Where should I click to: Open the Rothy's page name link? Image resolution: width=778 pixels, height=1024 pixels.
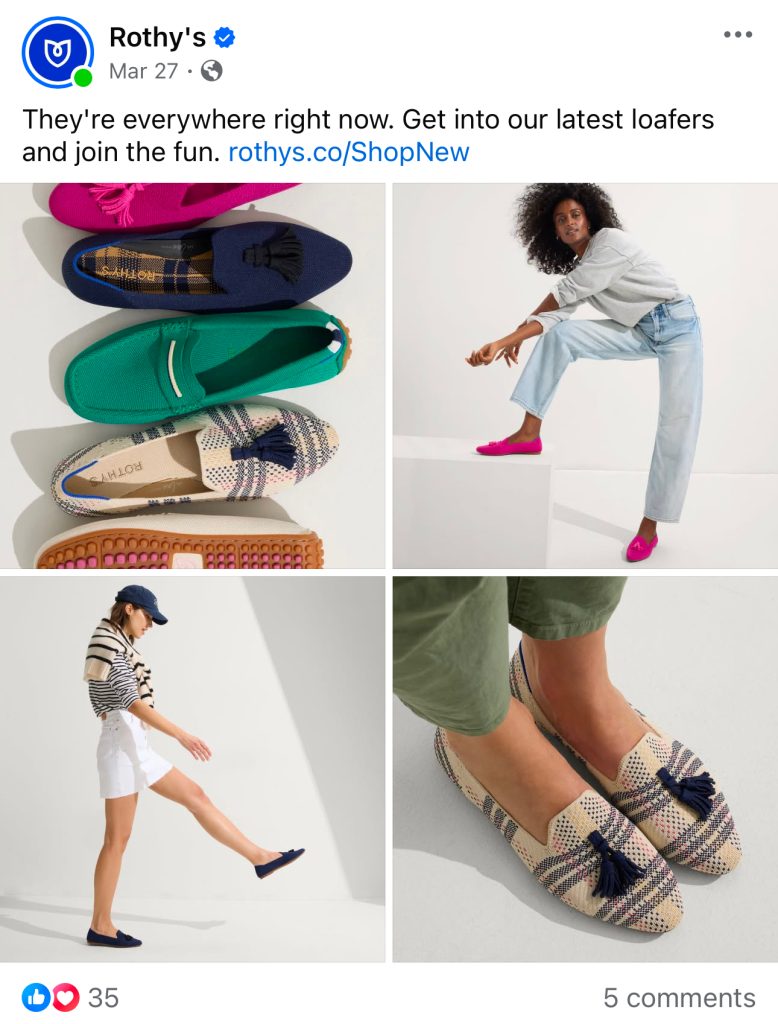pyautogui.click(x=157, y=38)
